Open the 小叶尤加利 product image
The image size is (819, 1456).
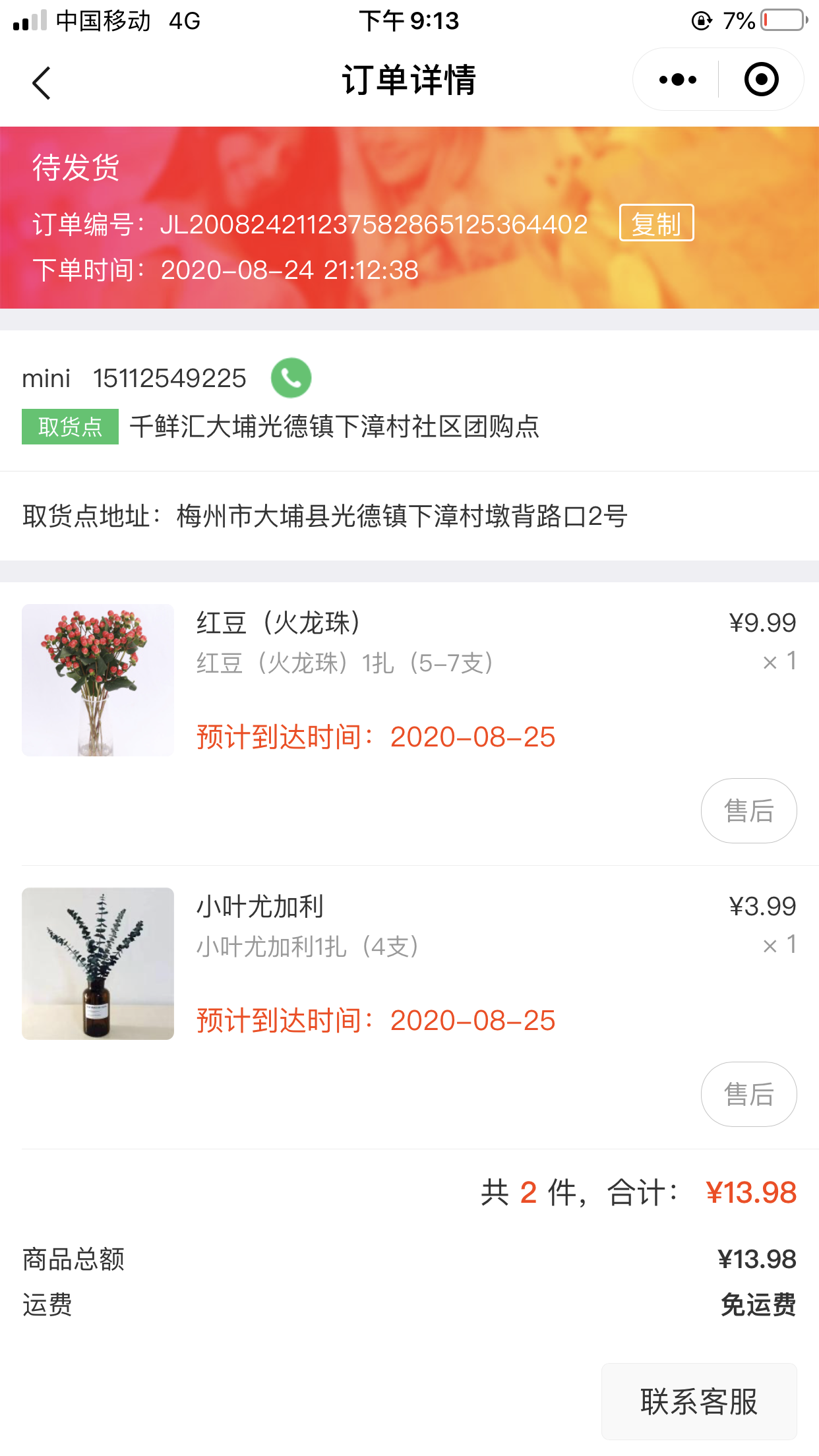pos(98,963)
